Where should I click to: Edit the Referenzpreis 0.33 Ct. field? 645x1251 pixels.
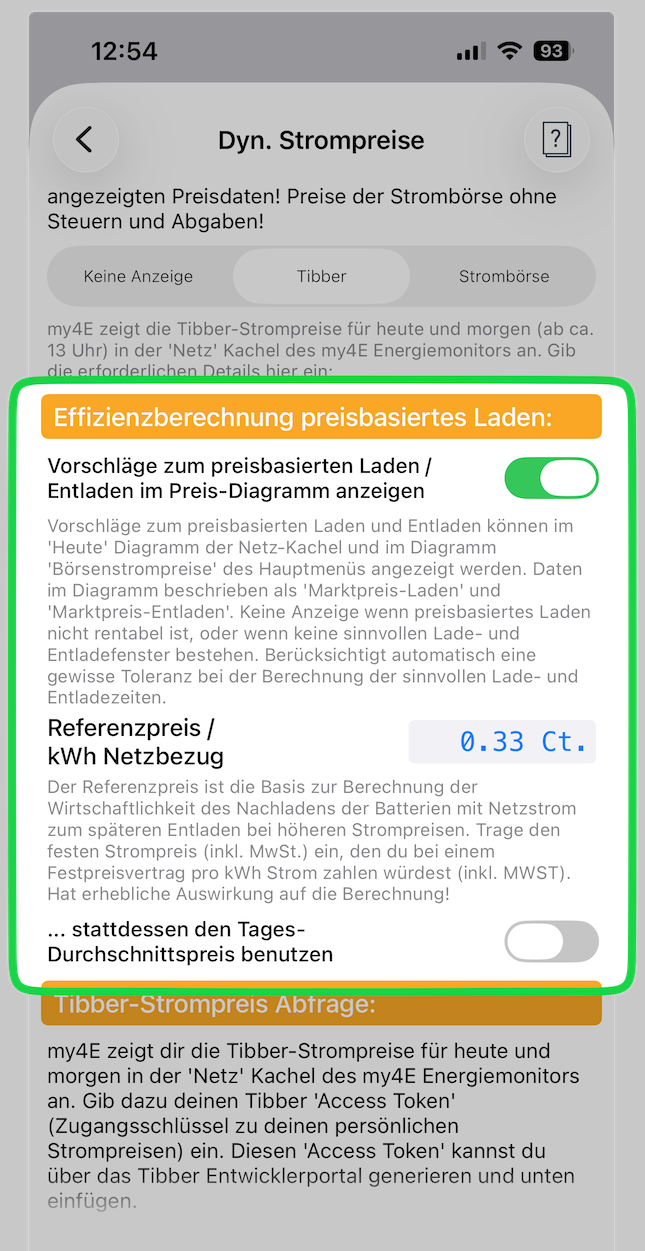(502, 742)
